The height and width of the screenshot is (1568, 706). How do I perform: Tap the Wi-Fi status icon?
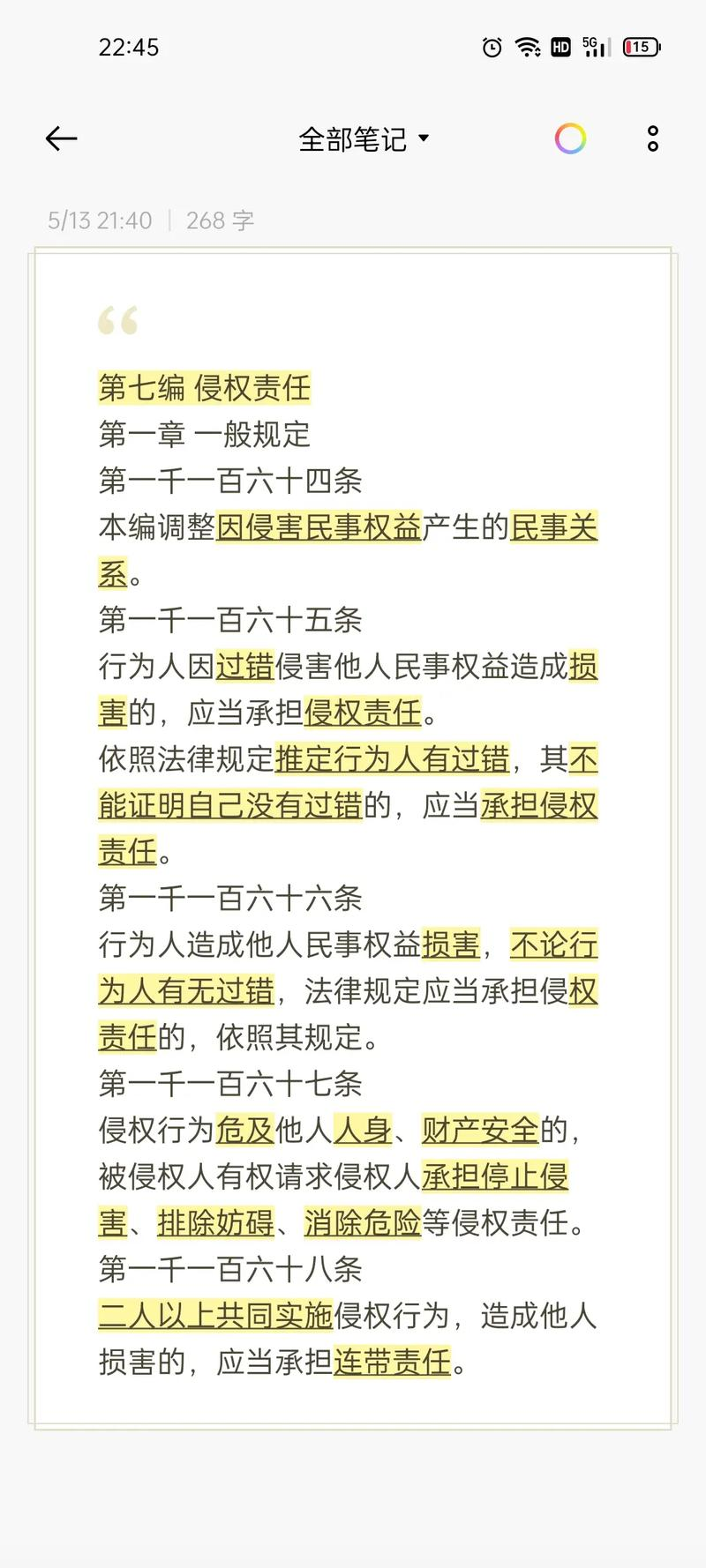click(527, 48)
